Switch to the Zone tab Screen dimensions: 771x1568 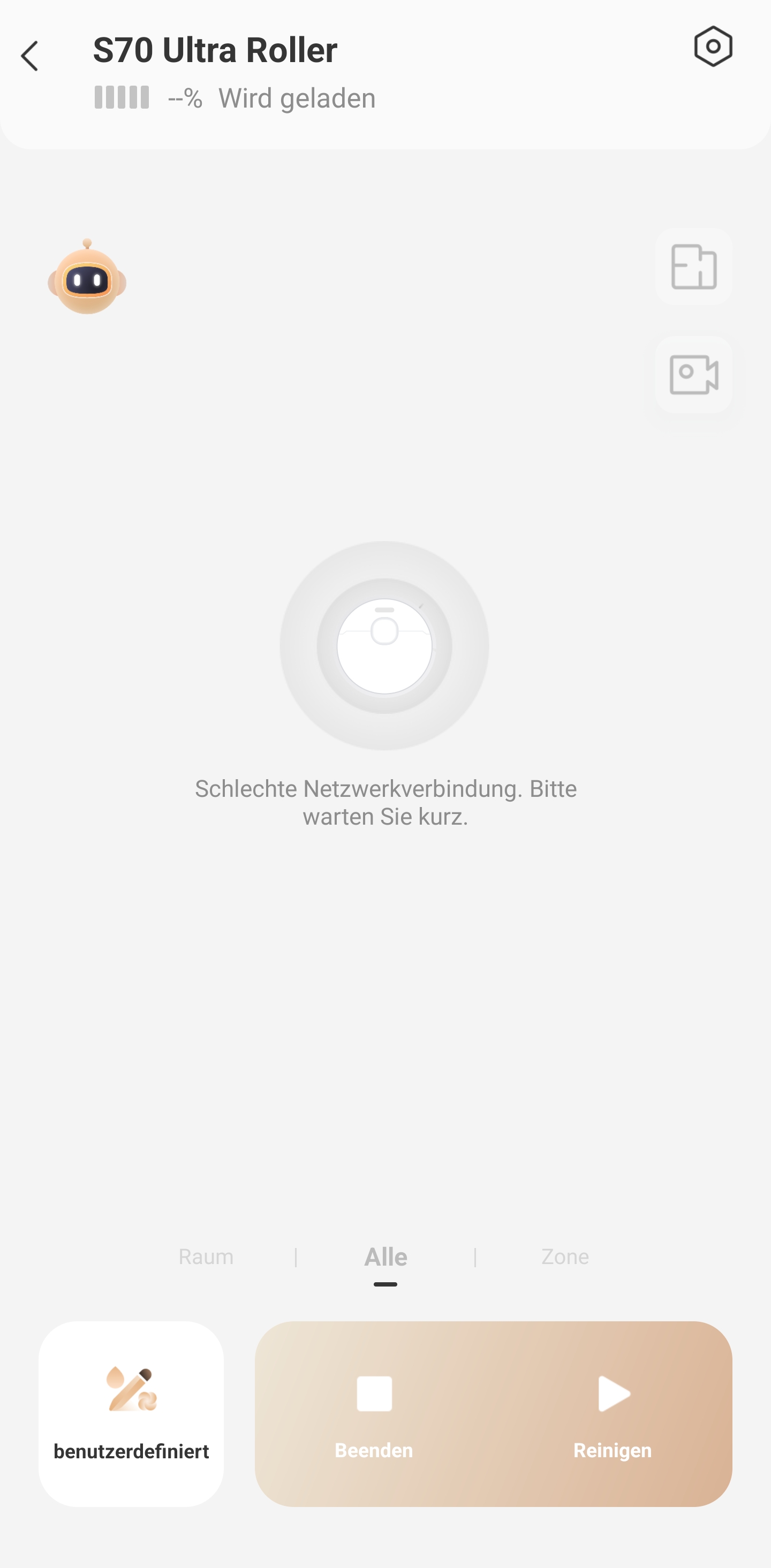pyautogui.click(x=565, y=1257)
